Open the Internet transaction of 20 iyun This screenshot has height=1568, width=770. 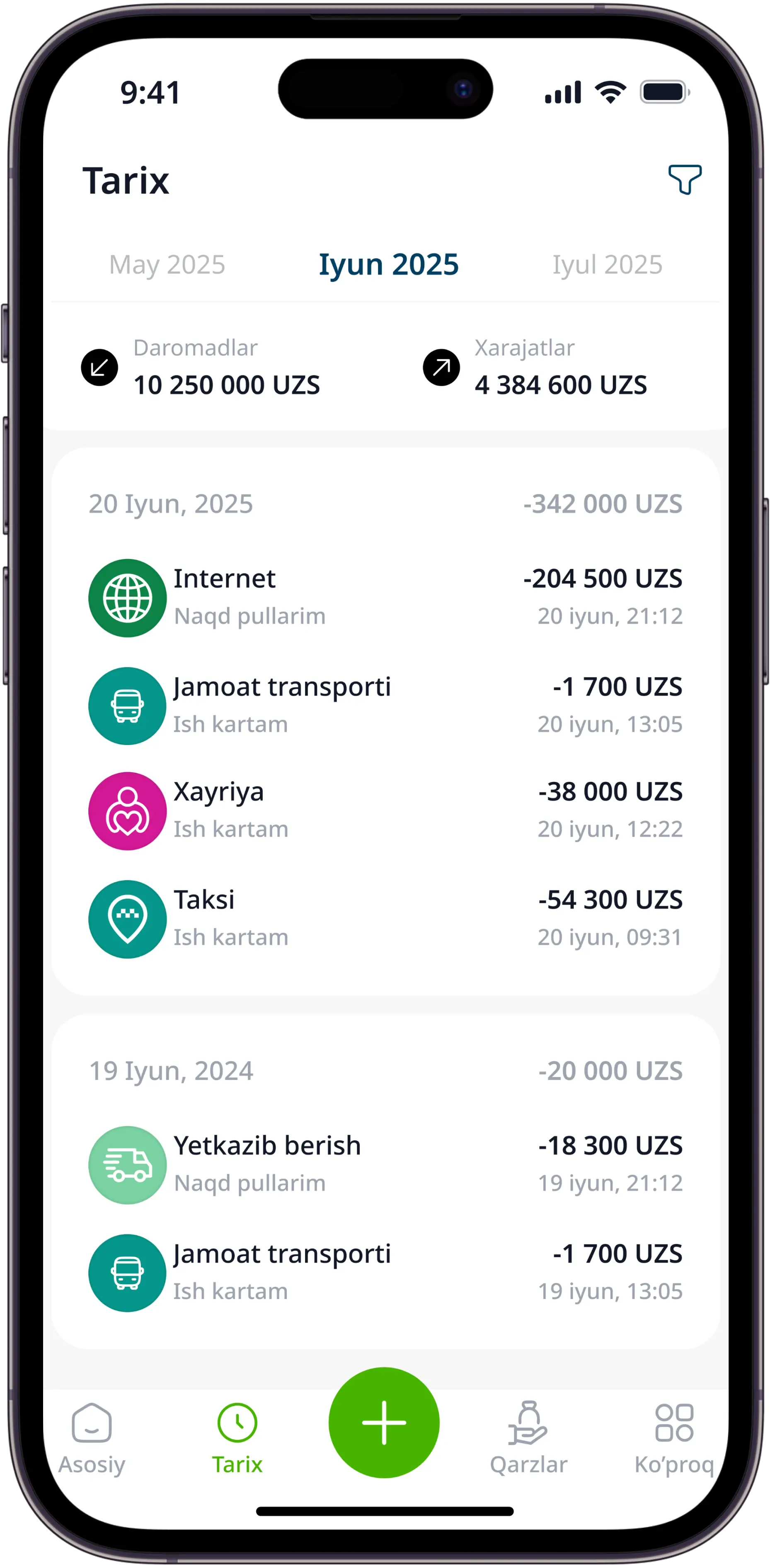(385, 597)
